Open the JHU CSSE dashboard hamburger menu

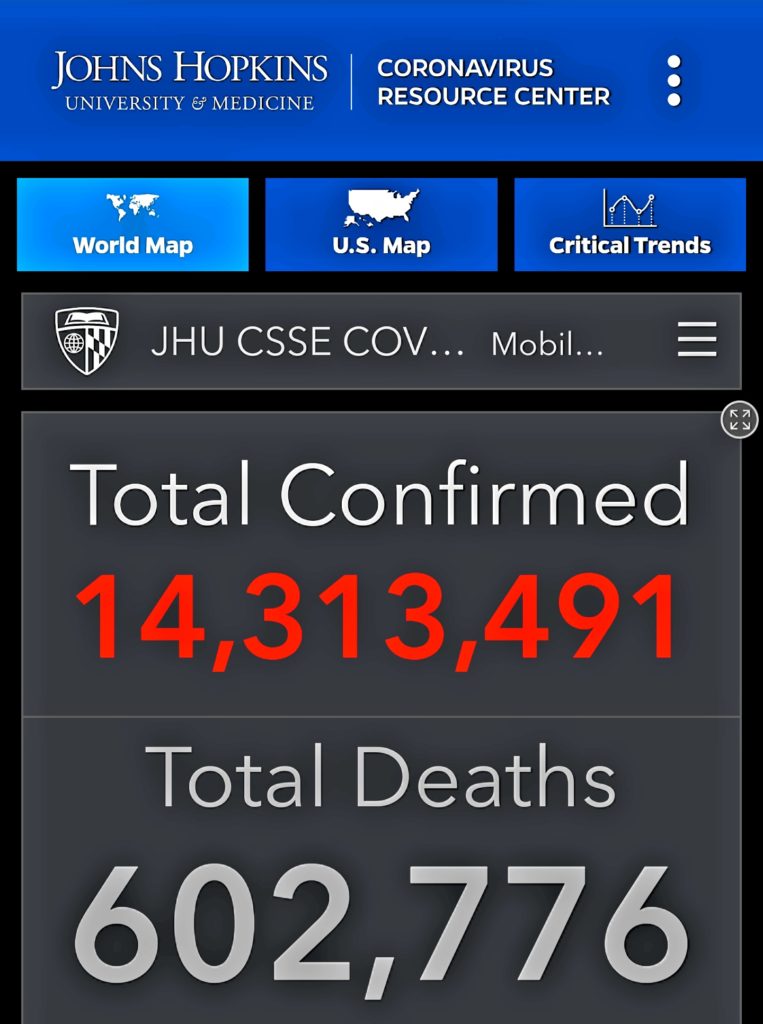697,340
